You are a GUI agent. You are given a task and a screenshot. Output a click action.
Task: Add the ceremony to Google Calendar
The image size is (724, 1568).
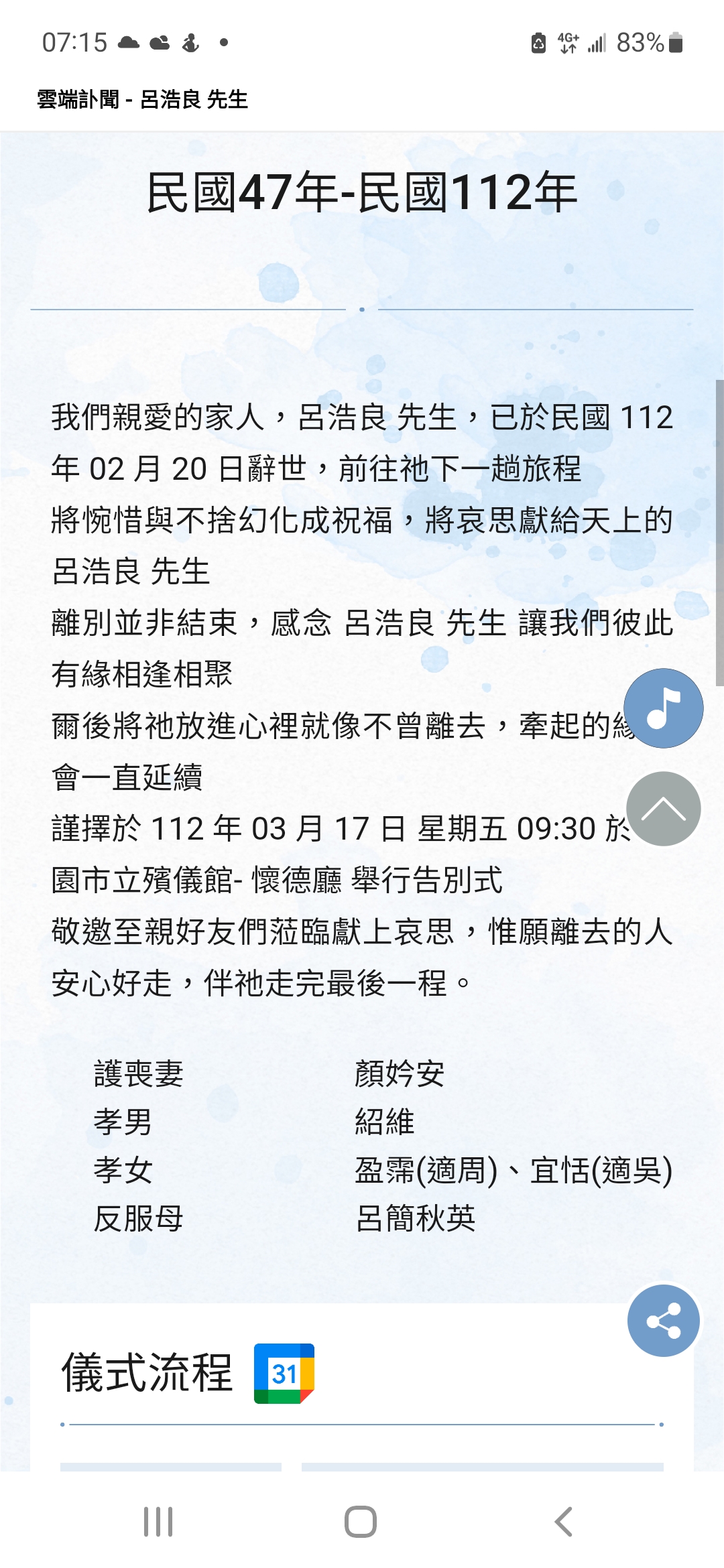click(284, 1374)
